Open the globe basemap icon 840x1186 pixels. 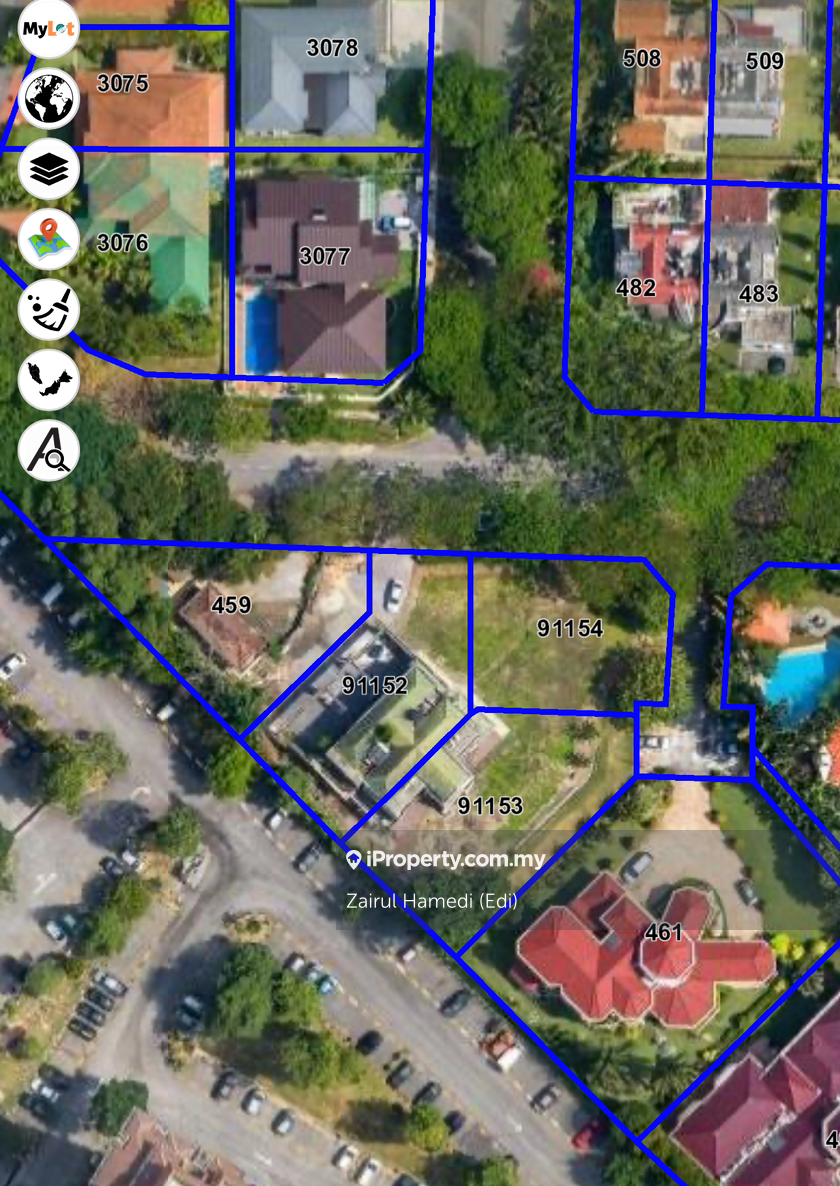[48, 99]
